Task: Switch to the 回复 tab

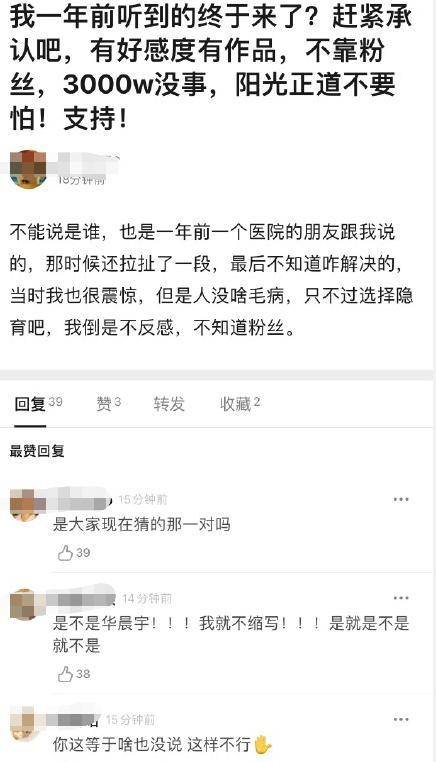Action: point(38,404)
